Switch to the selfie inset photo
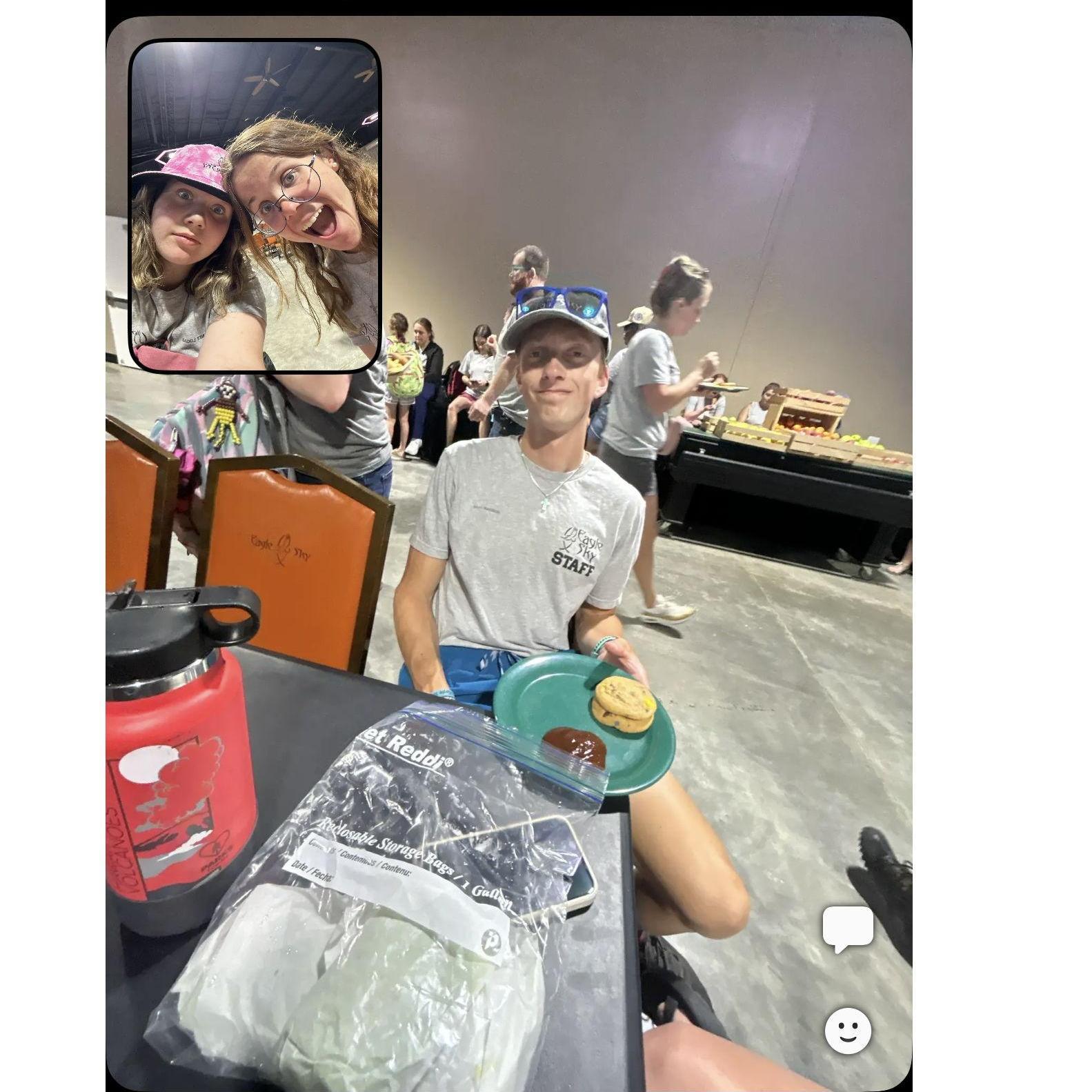 point(255,206)
